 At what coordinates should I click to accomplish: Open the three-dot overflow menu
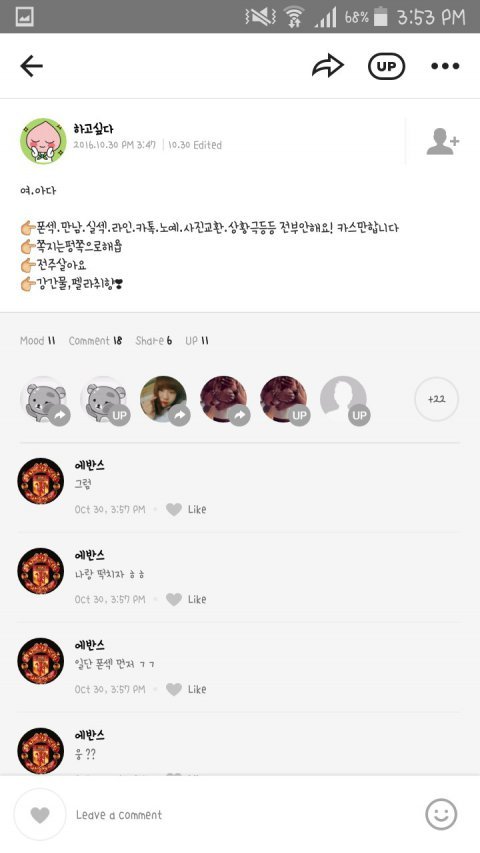[445, 66]
